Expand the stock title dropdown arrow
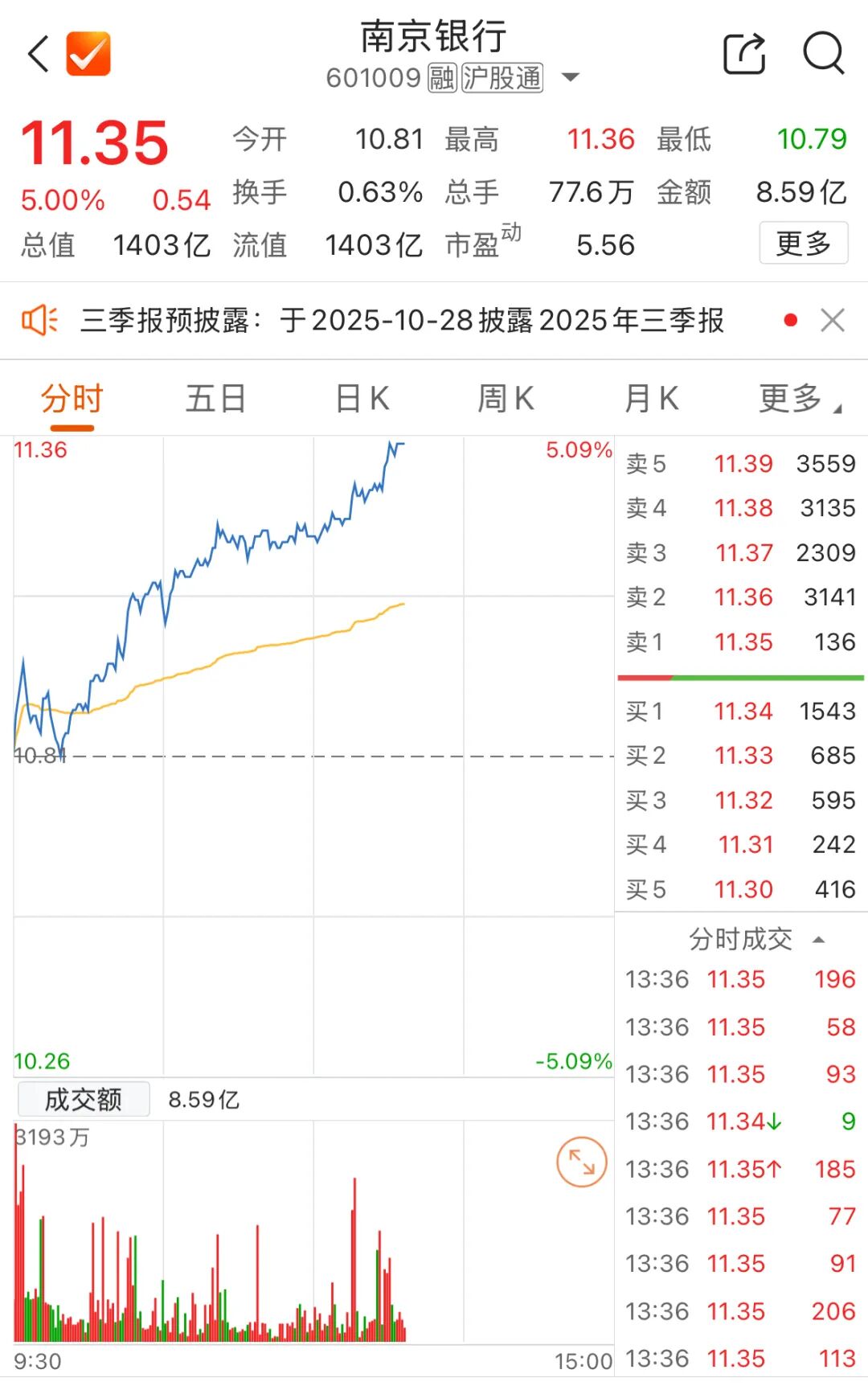The image size is (868, 1386). pyautogui.click(x=570, y=77)
